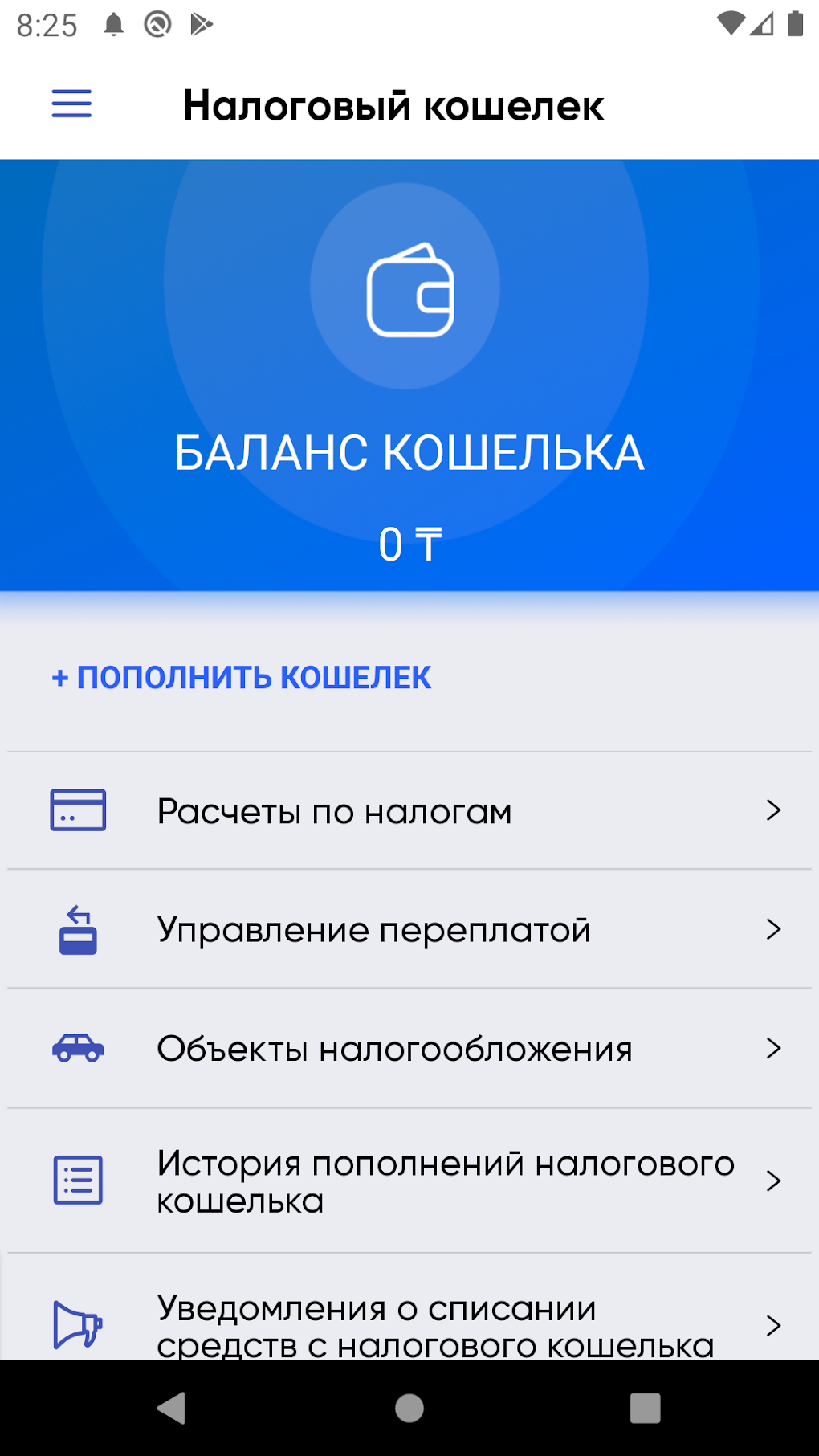
Task: Click the card icon beside Расчеты по налогам
Action: 78,811
